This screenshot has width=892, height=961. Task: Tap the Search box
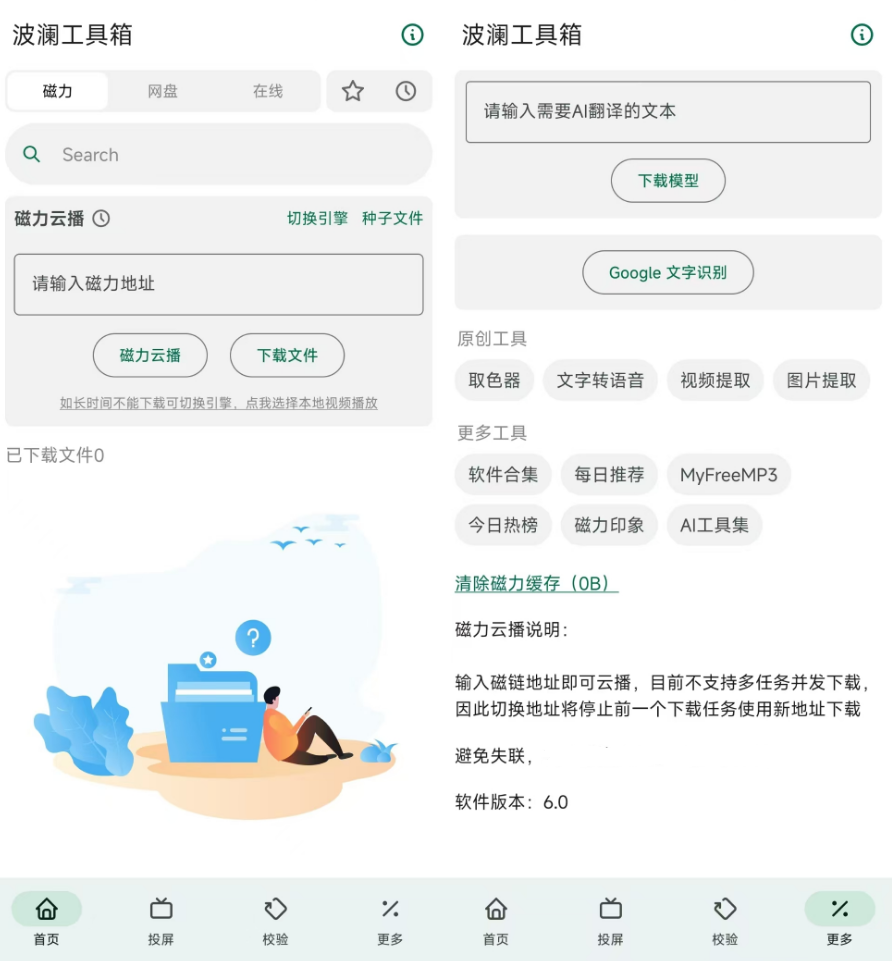coord(218,155)
